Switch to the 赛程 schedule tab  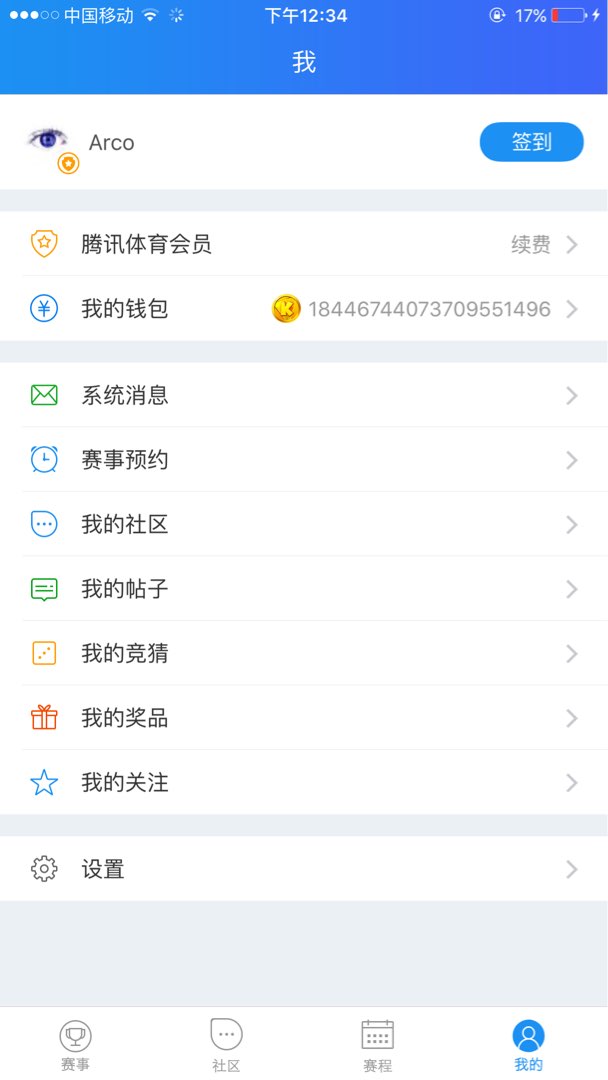point(377,1044)
